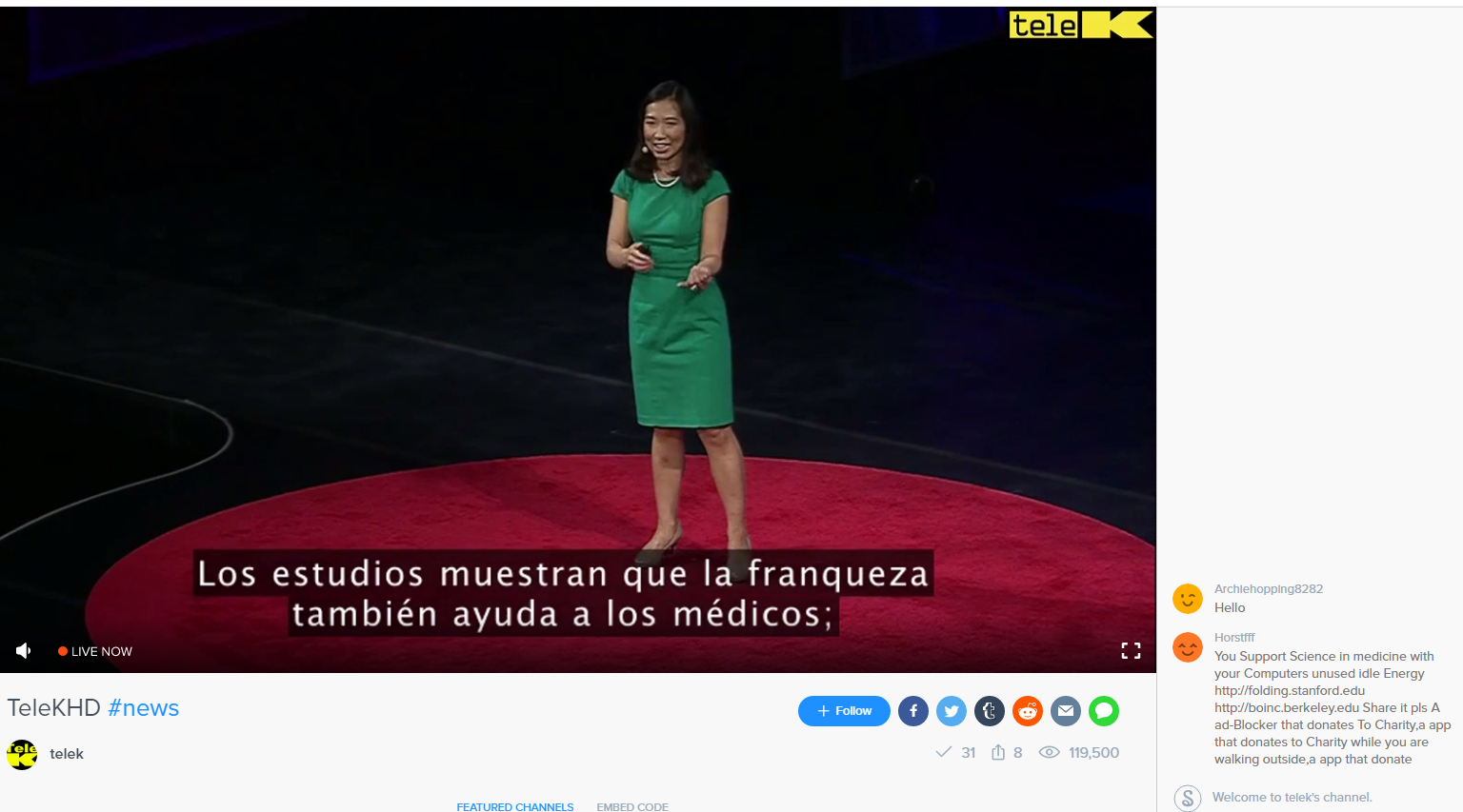The image size is (1463, 812).
Task: Switch to Embed Code tab
Action: (x=632, y=806)
